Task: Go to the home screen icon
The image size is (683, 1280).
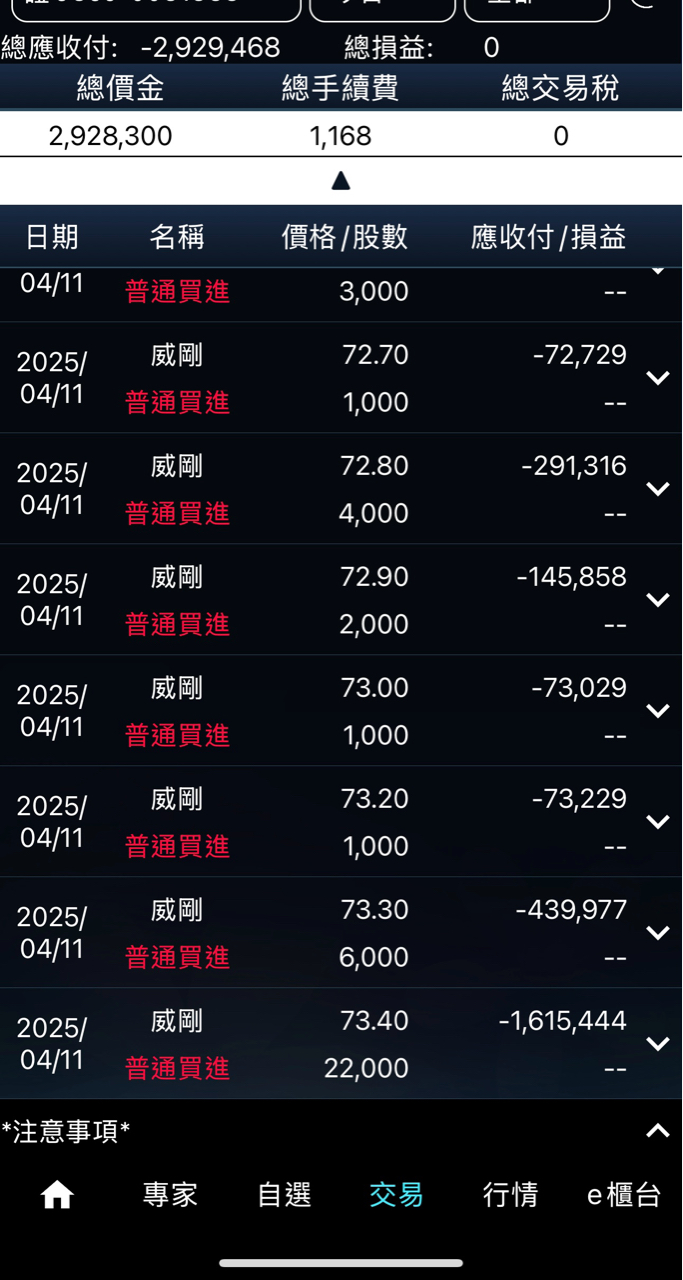Action: click(57, 1194)
